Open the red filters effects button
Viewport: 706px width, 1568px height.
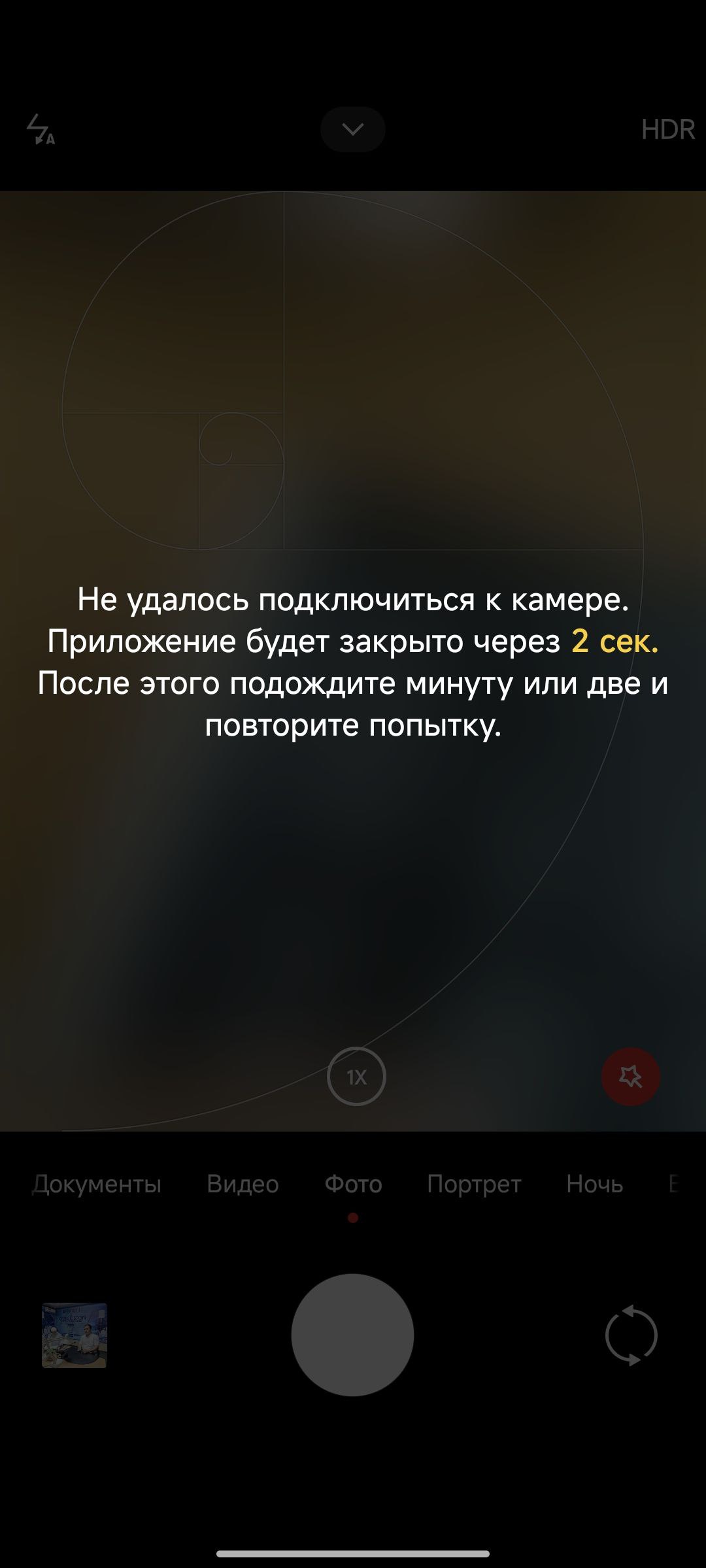631,1077
